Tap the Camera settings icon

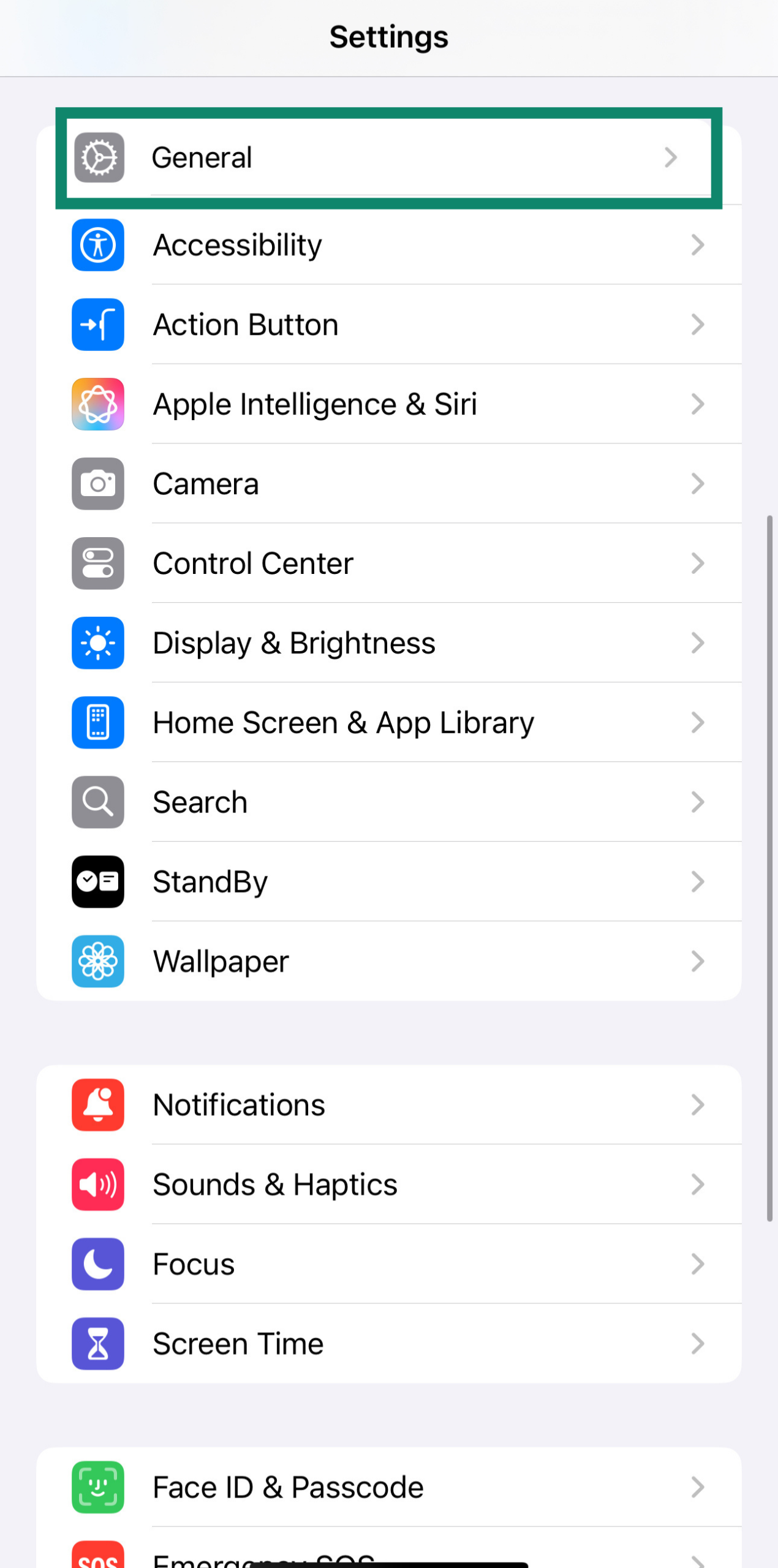97,483
